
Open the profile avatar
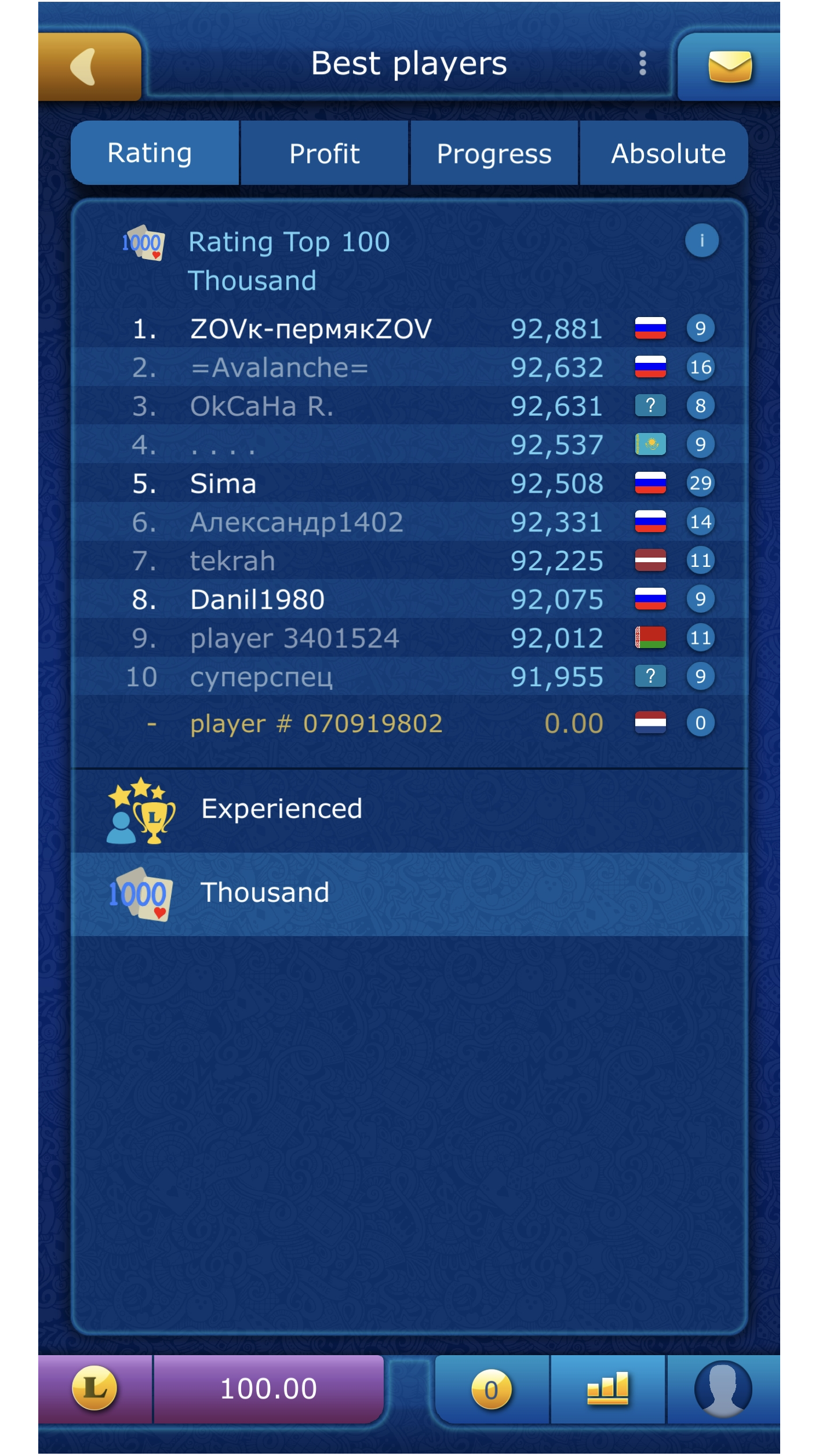click(723, 1389)
